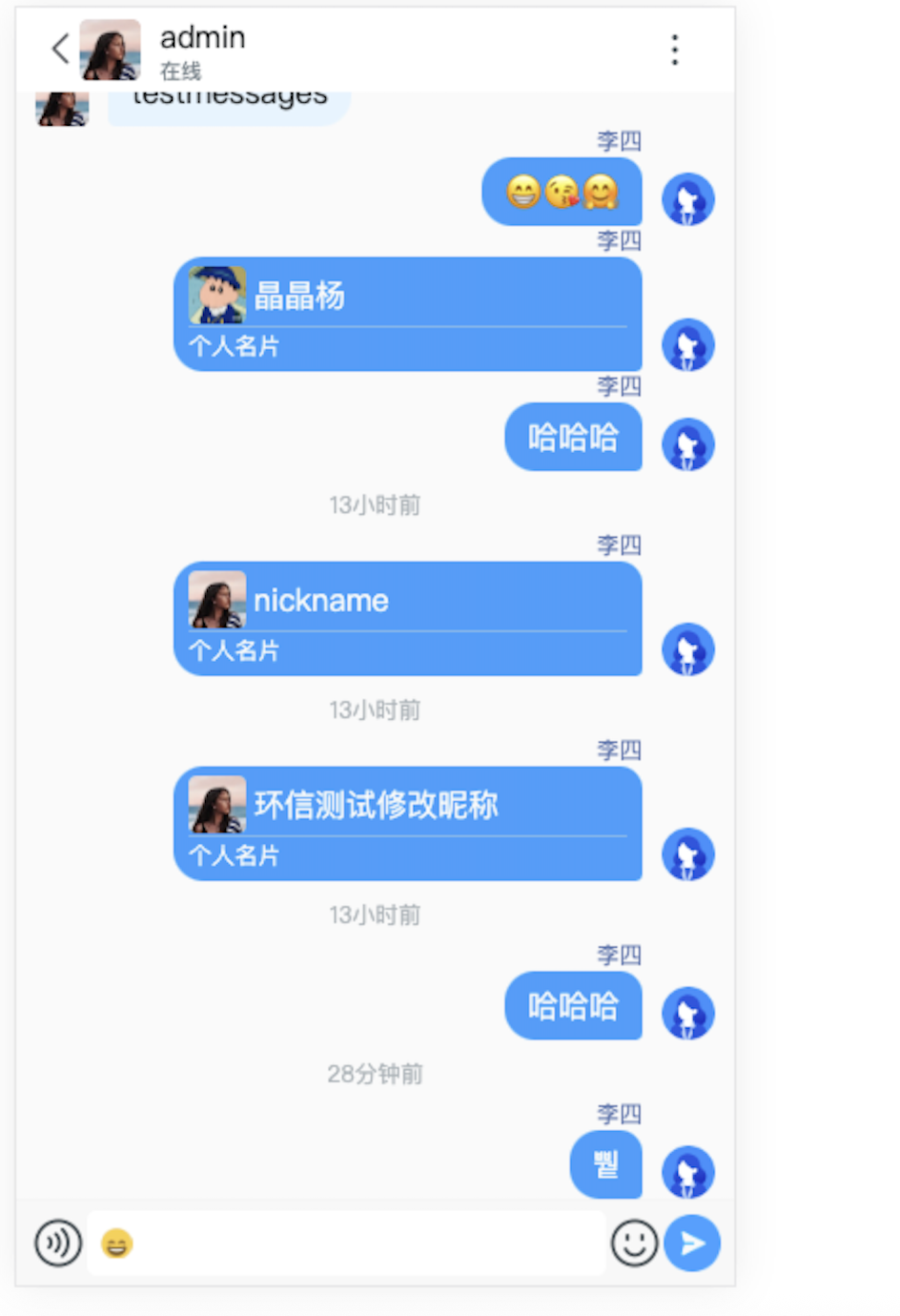This screenshot has height=1316, width=900.
Task: Click the back arrow to leave chat
Action: point(59,49)
